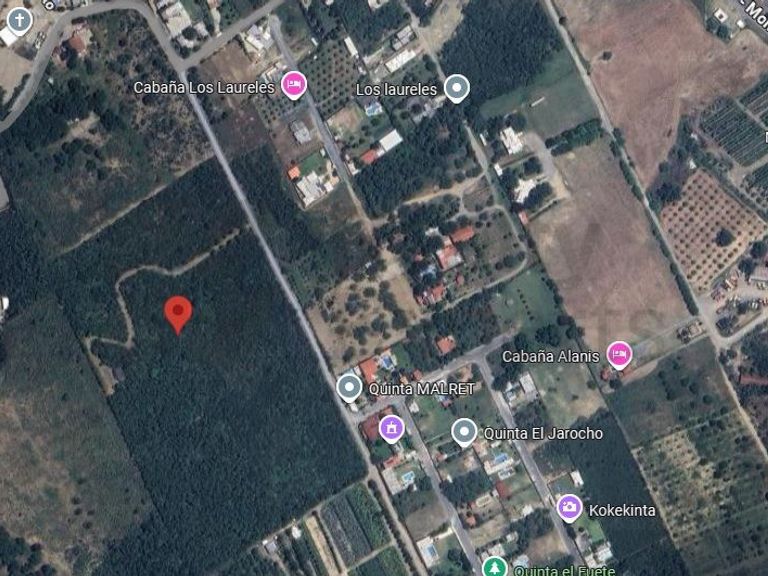Tap the Quinta MALRET map pin
The image size is (768, 576).
349,387
